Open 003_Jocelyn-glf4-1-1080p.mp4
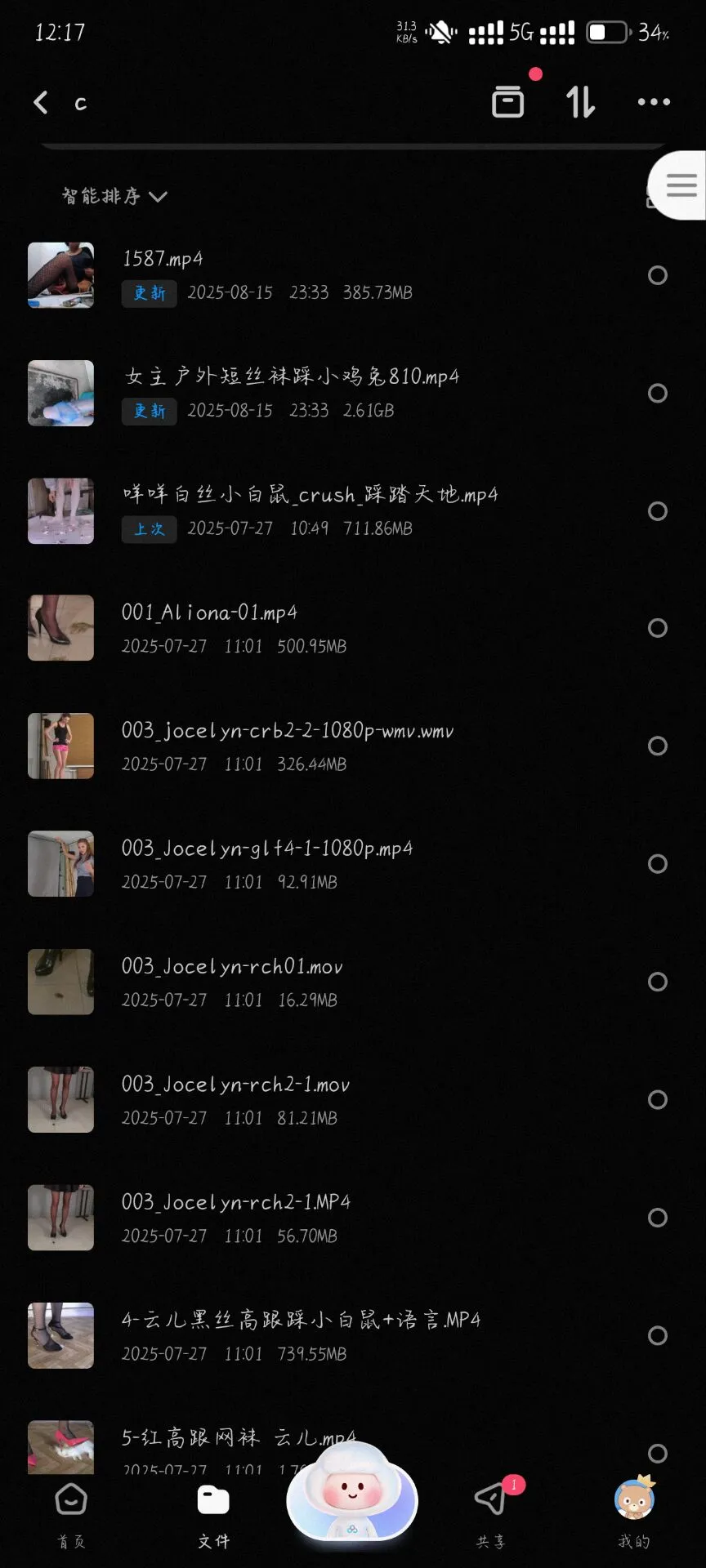Screen dimensions: 706x1568 (270, 863)
